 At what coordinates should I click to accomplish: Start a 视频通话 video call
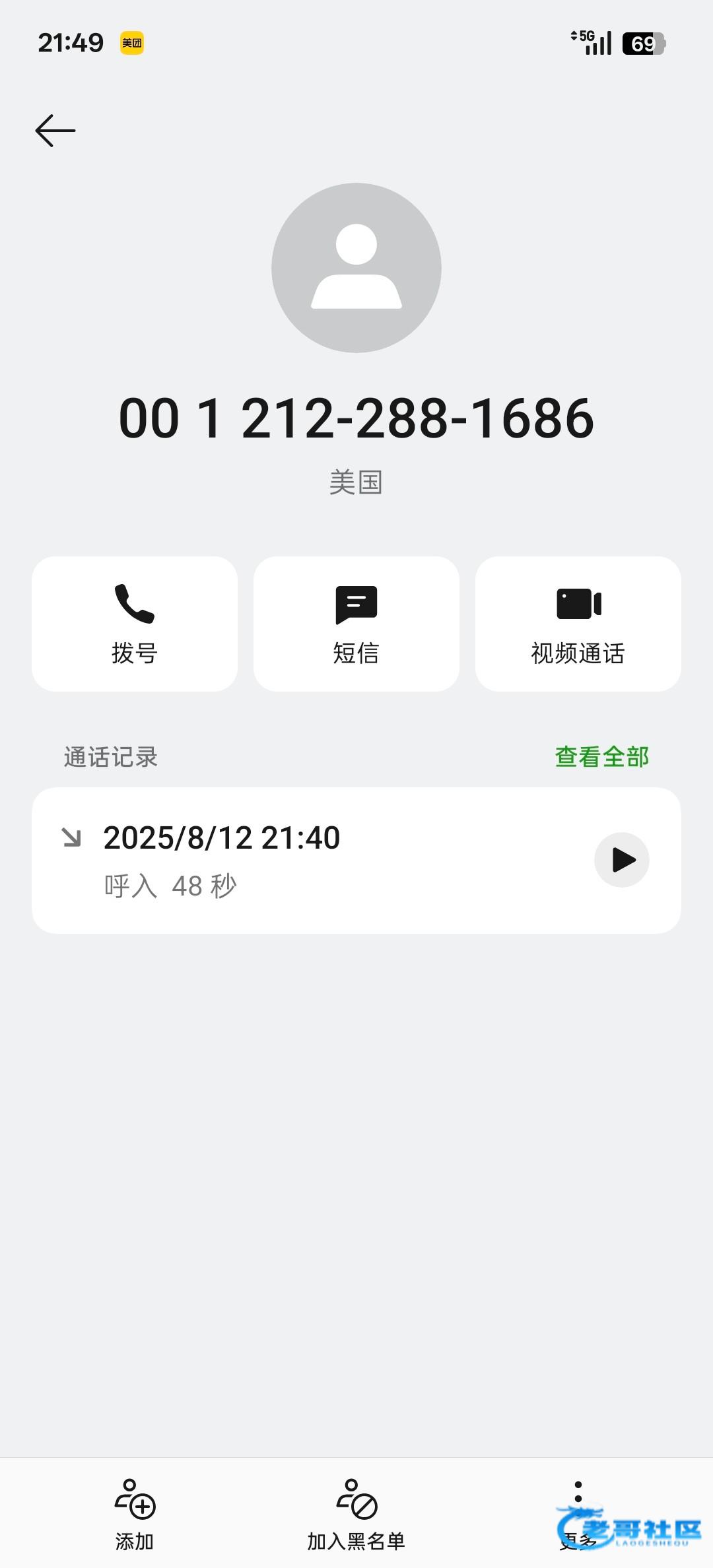pos(578,624)
